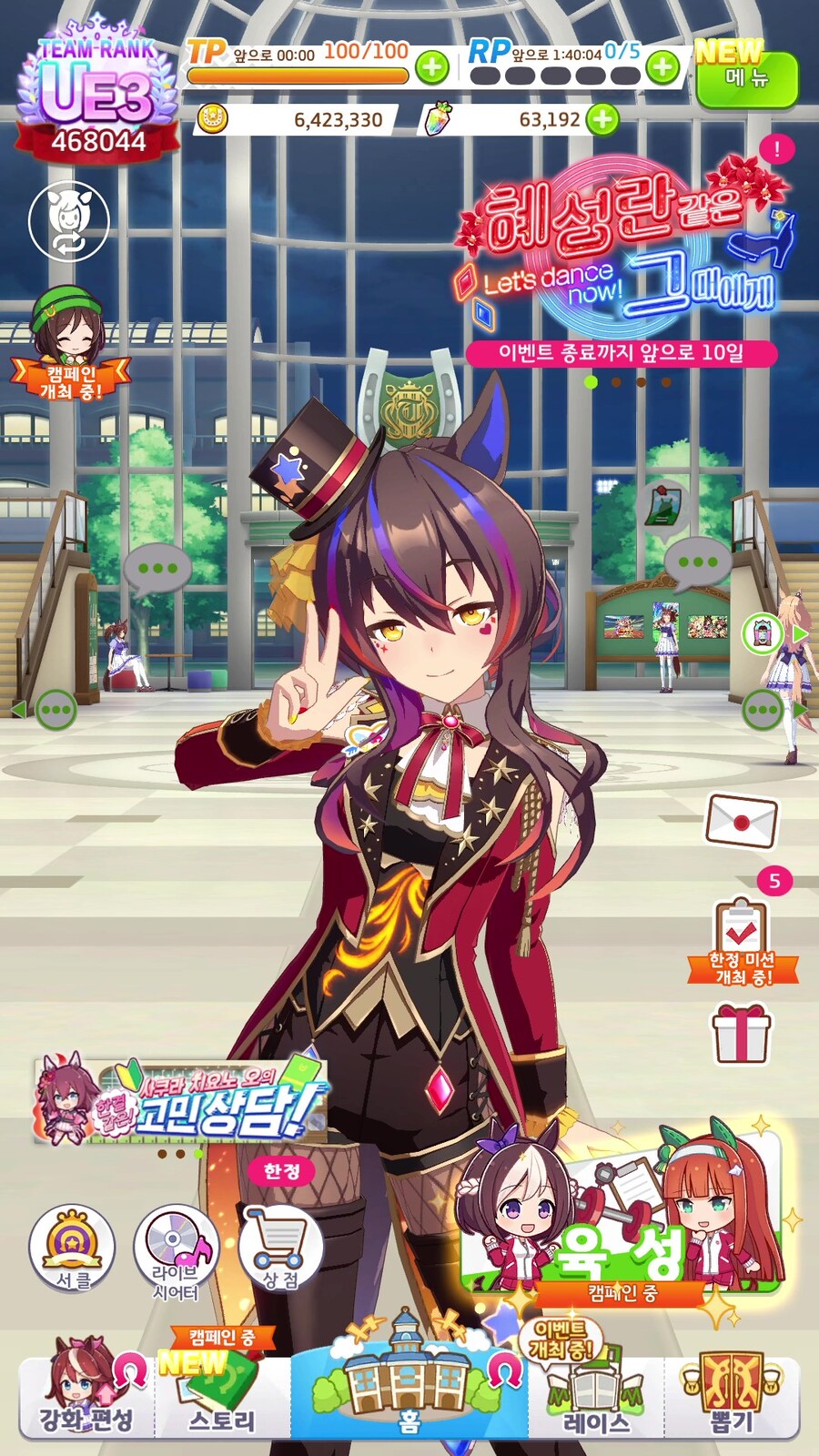Open the 메뉴 menu button
Image resolution: width=819 pixels, height=1456 pixels.
pyautogui.click(x=746, y=78)
